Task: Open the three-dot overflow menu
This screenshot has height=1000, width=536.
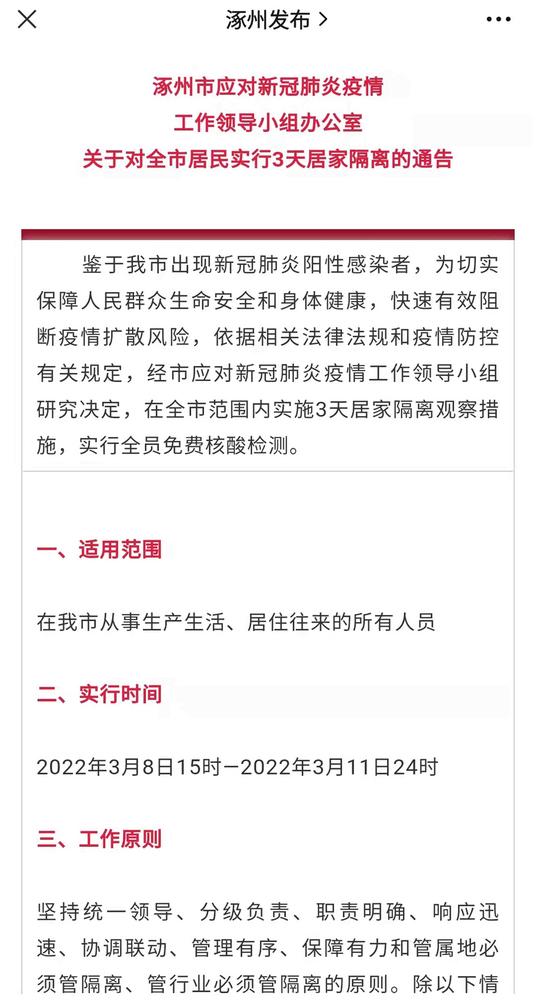Action: [498, 20]
